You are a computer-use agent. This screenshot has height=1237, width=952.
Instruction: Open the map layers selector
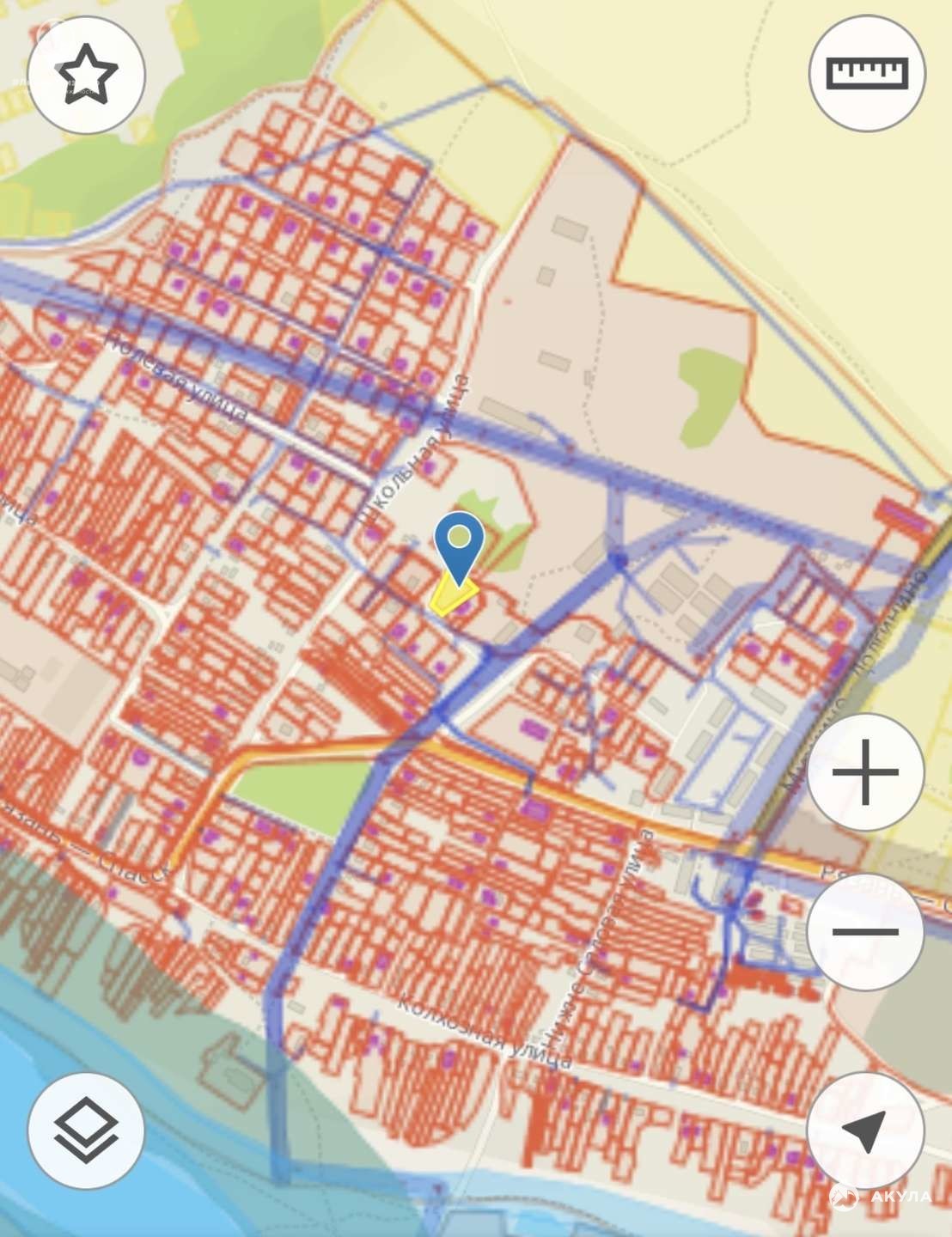coord(86,1130)
